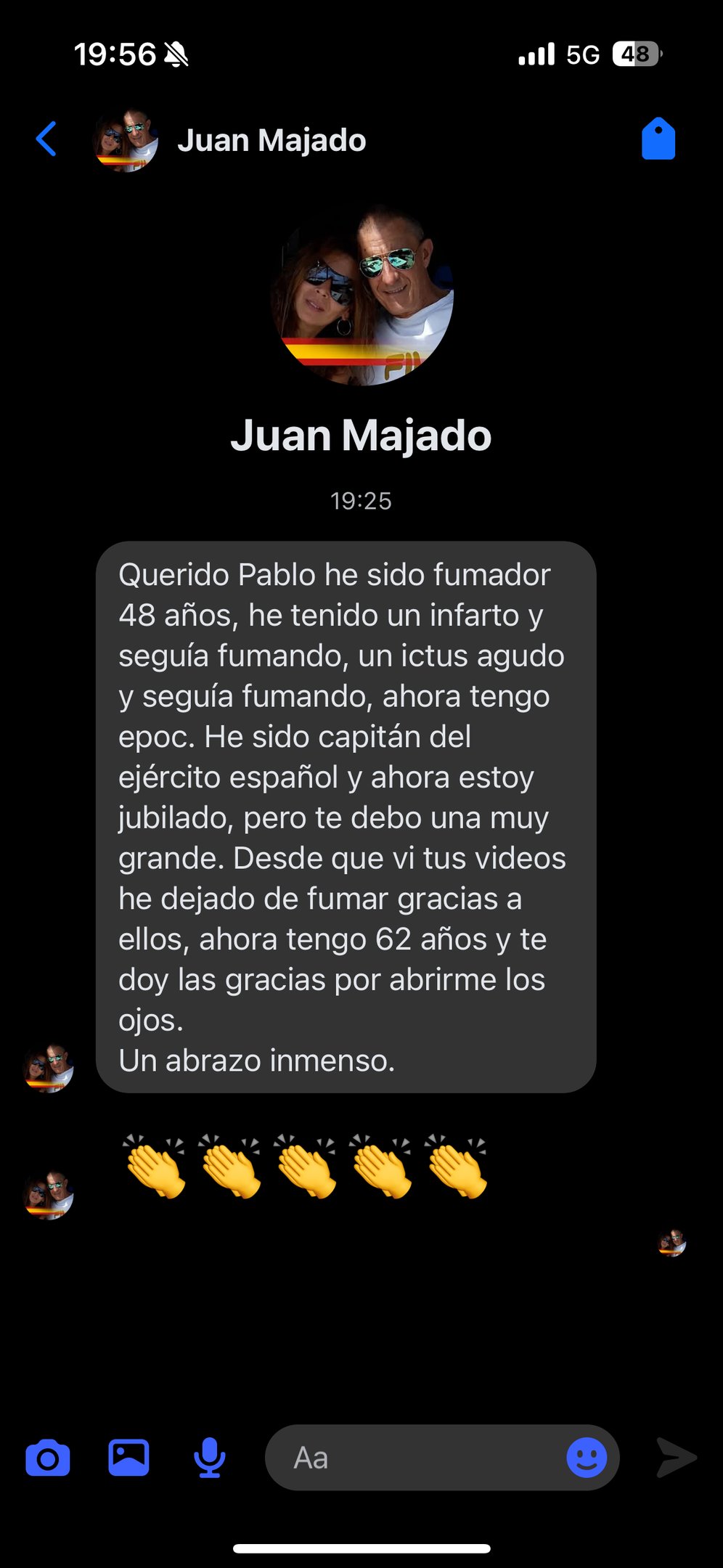Screen dimensions: 723x1568
Task: View Juan Majado's large profile picture
Action: tap(361, 295)
